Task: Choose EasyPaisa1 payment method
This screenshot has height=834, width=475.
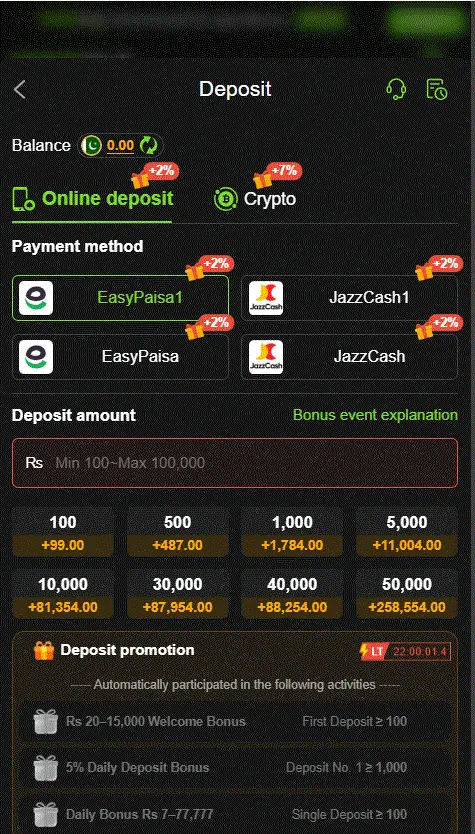Action: point(121,298)
